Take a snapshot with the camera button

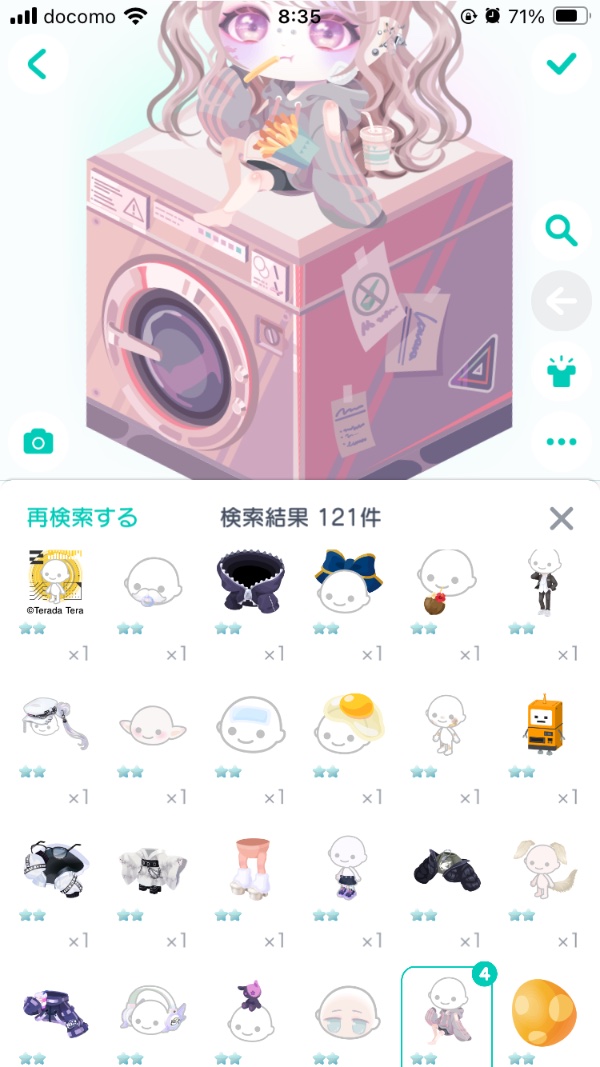coord(38,441)
